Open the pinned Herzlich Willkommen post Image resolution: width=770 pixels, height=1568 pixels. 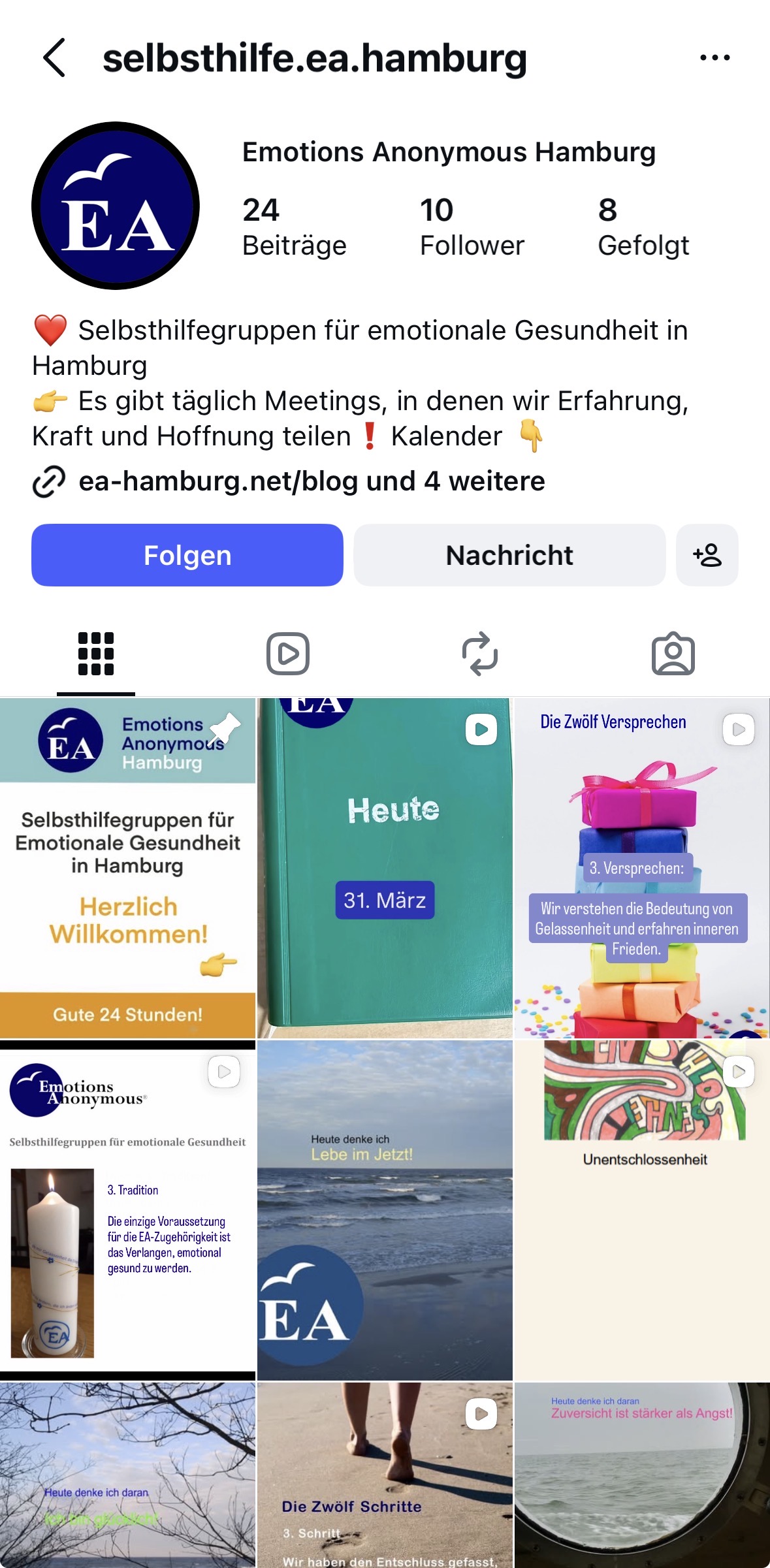tap(128, 869)
